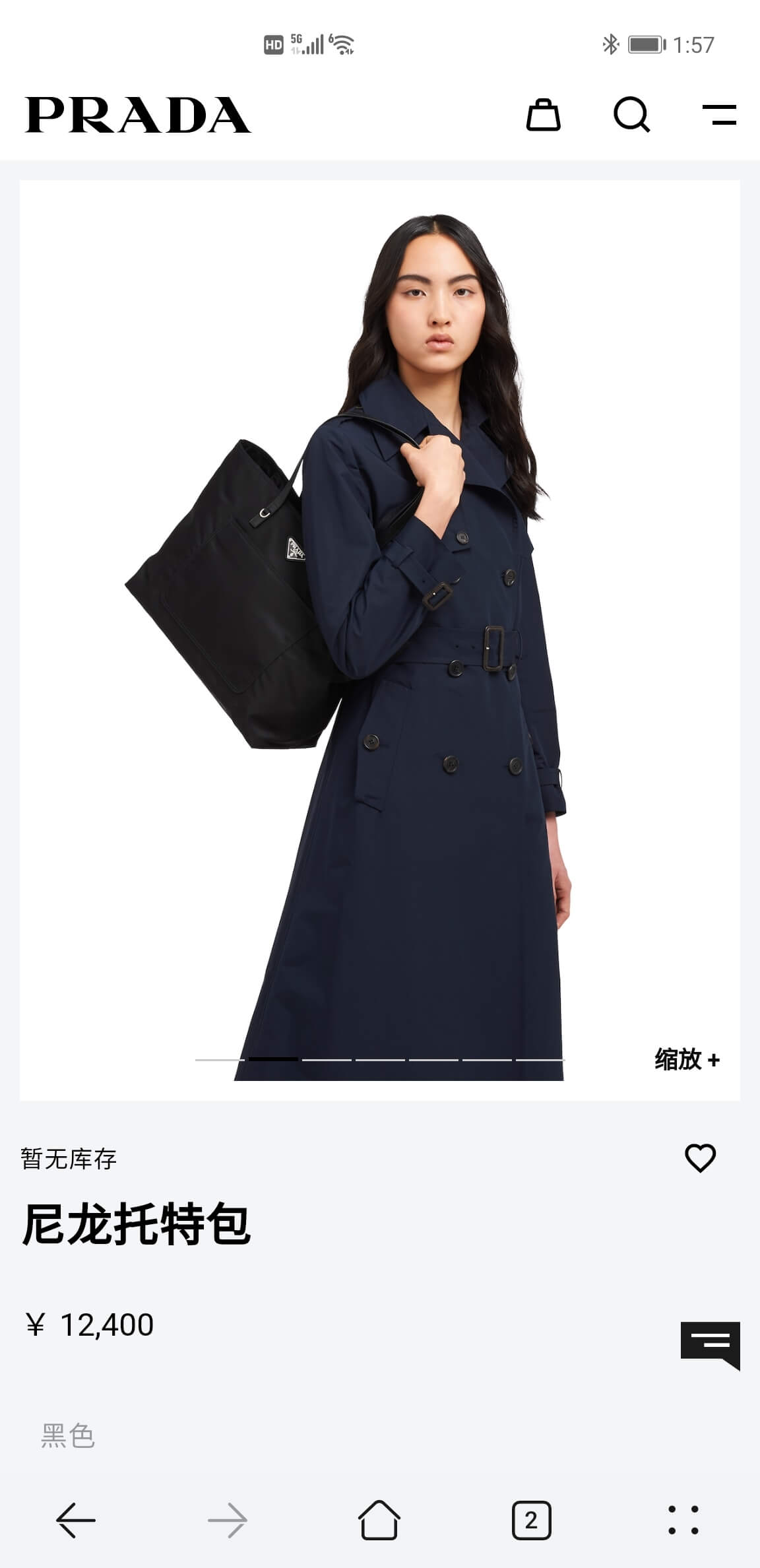Open the shopping bag
760x1568 pixels.
(543, 115)
